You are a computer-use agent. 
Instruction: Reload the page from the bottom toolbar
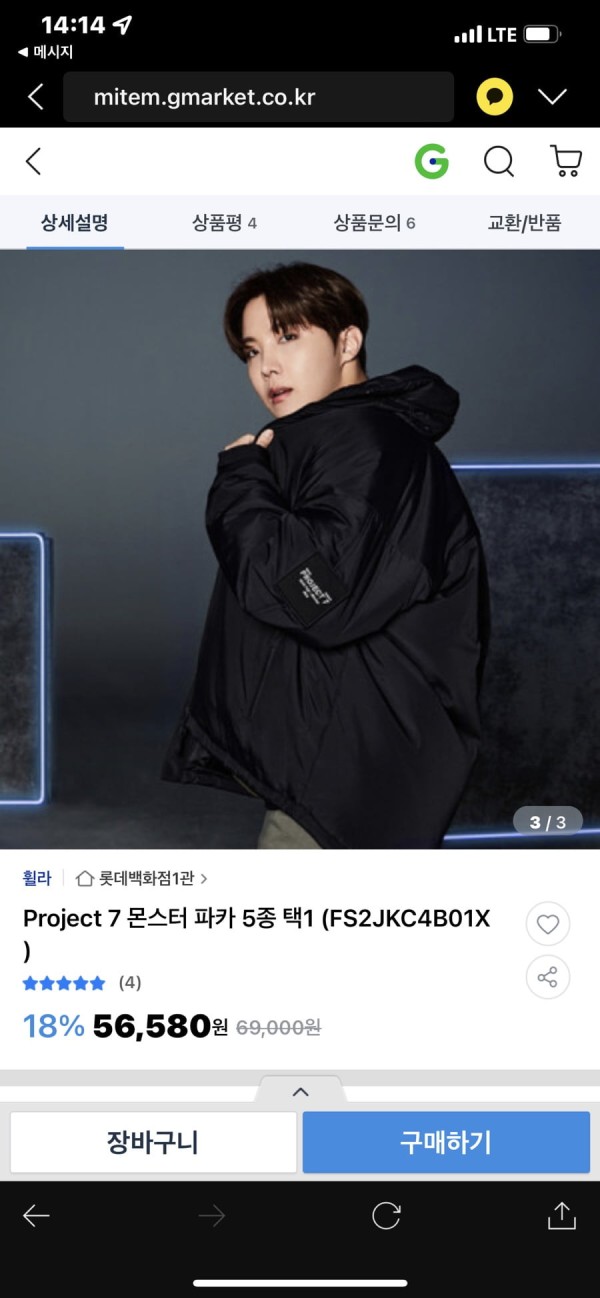click(386, 1216)
